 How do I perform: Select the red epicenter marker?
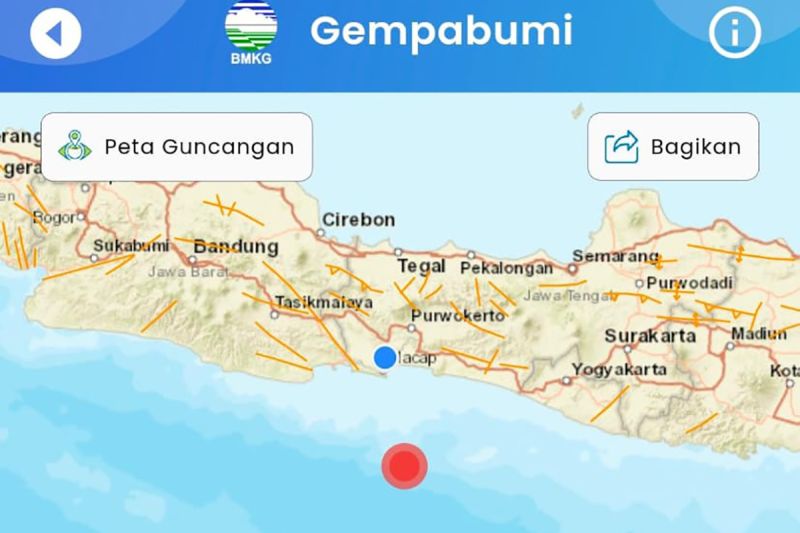(x=404, y=465)
